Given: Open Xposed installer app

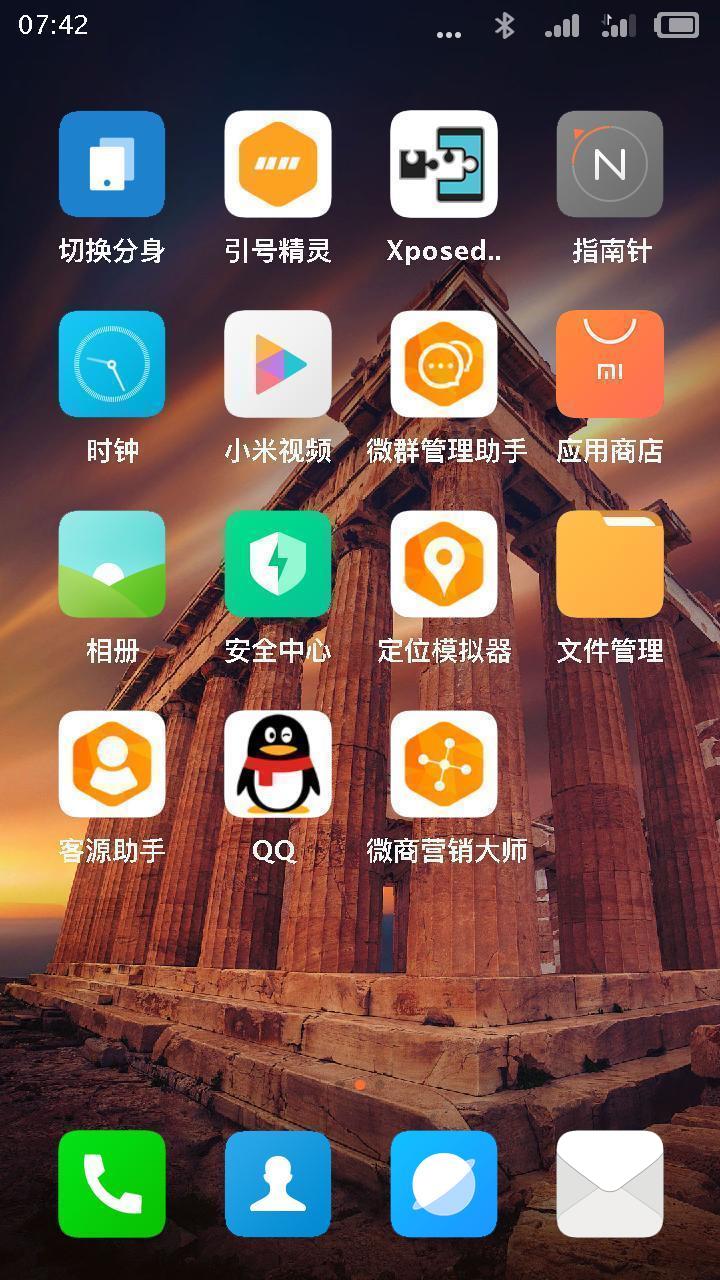Looking at the screenshot, I should [x=444, y=164].
